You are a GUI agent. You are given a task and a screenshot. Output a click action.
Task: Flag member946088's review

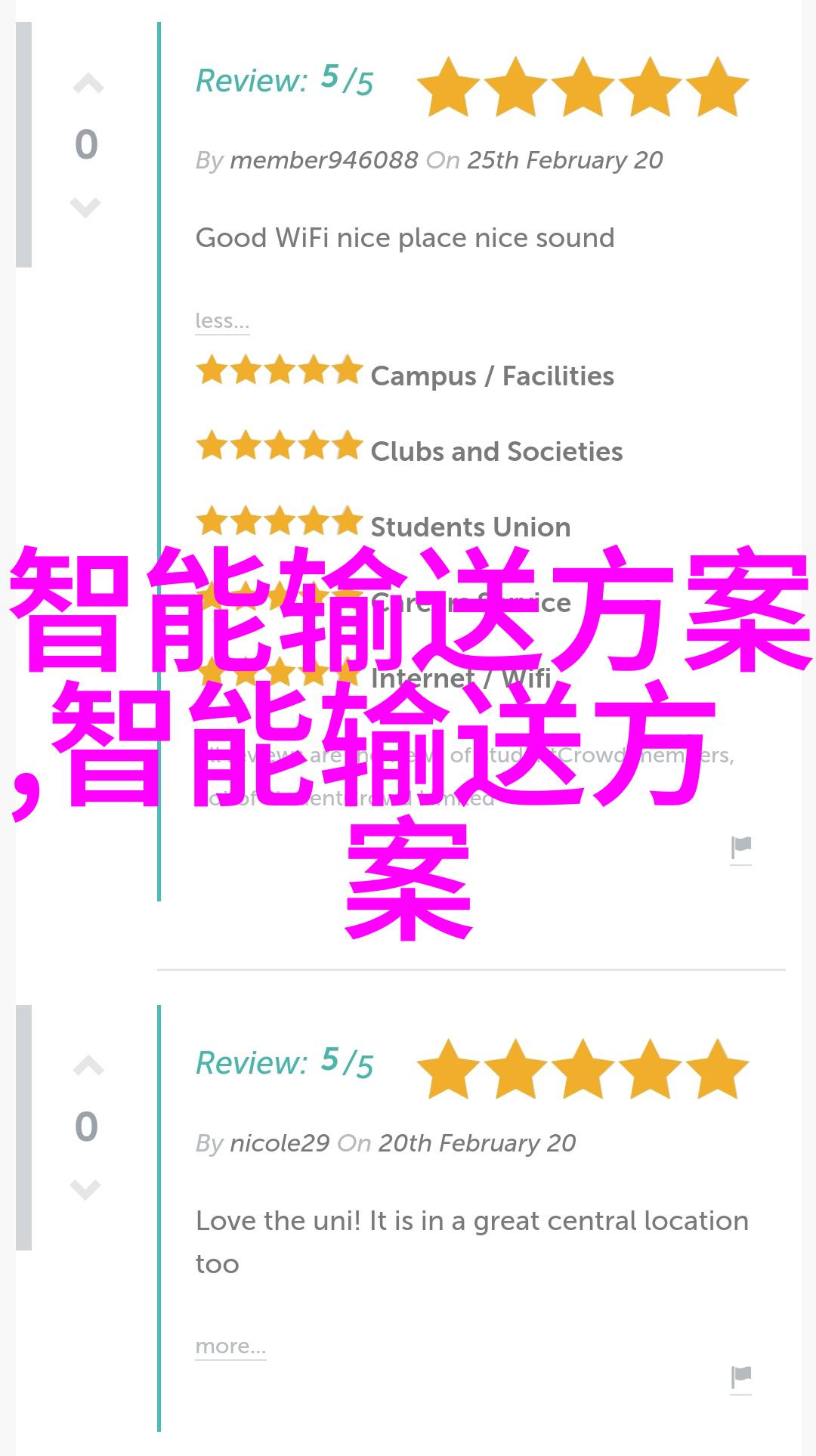(740, 849)
